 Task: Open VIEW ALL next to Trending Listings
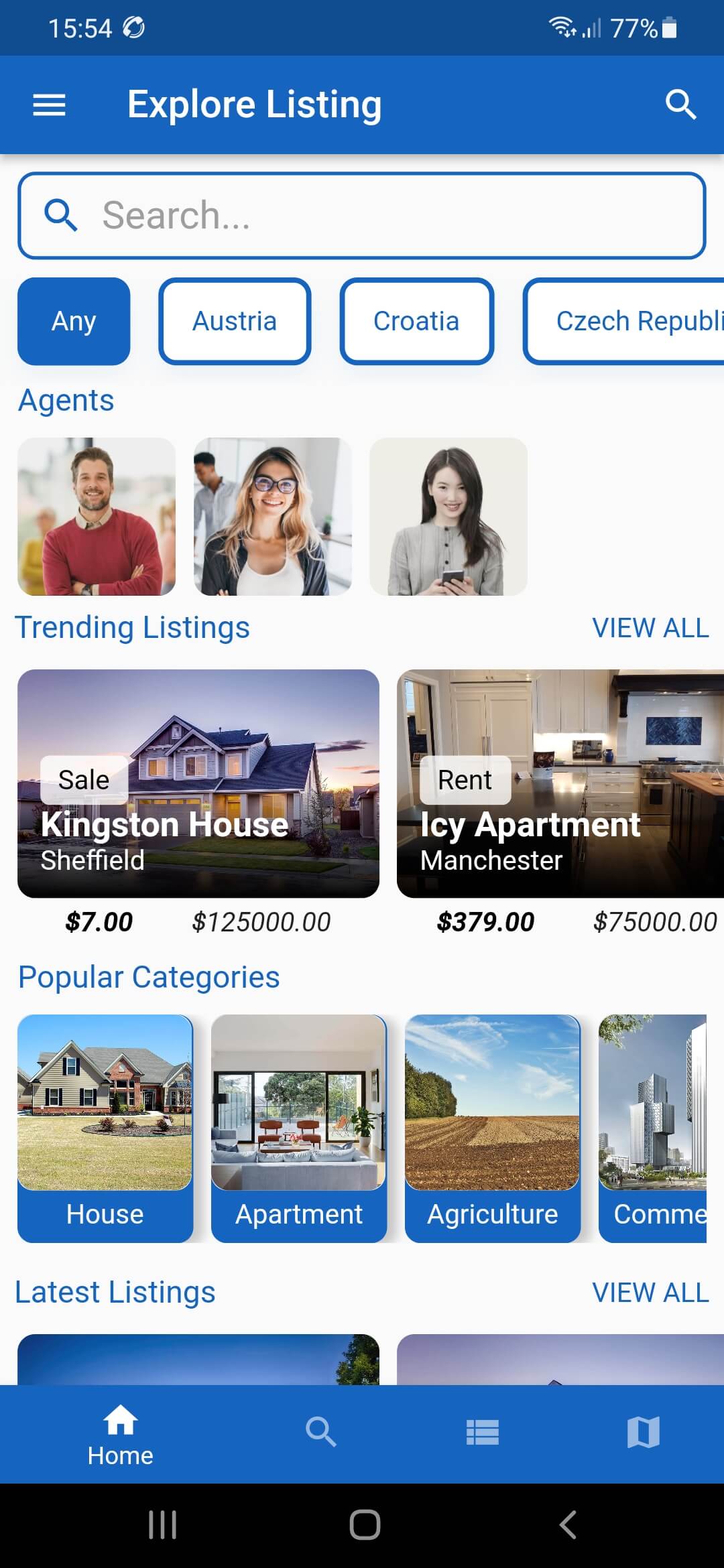[650, 627]
